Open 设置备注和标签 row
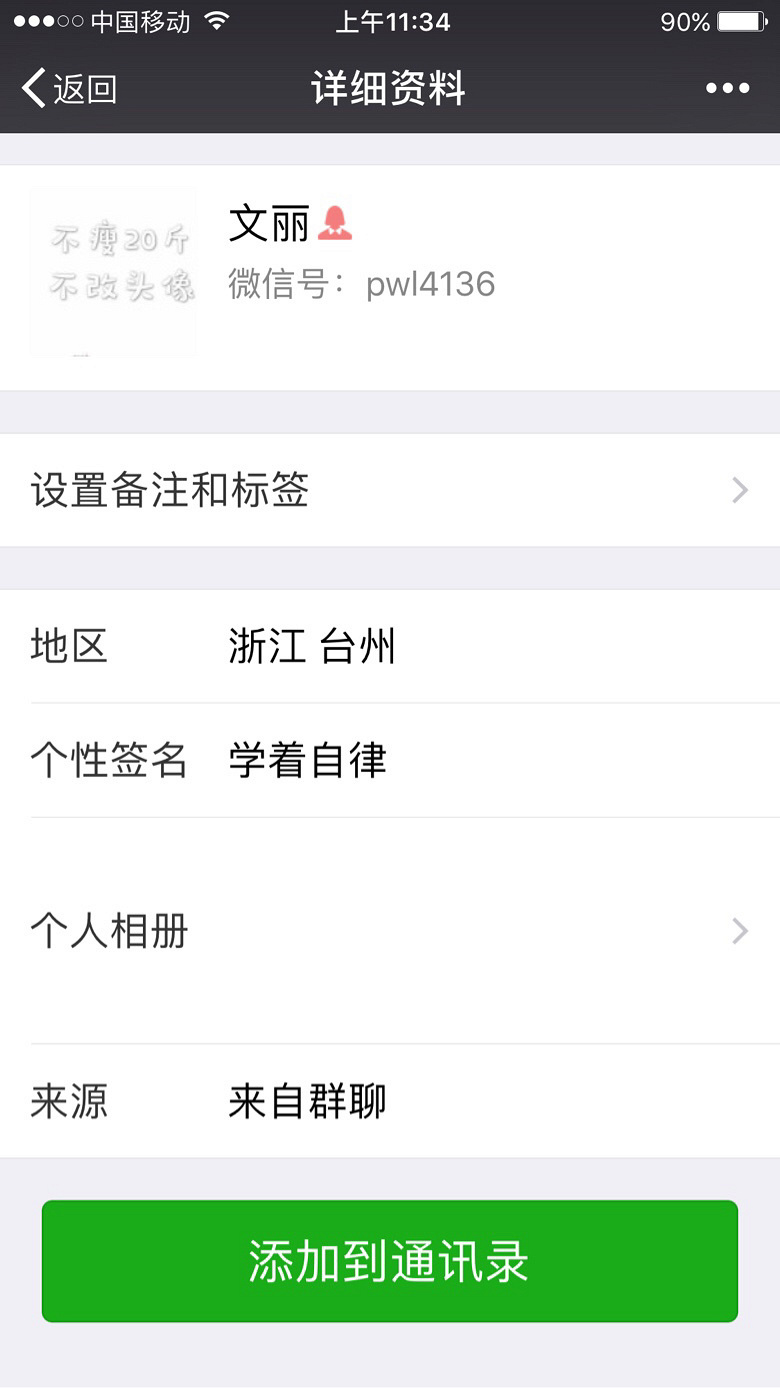780x1388 pixels. tap(390, 490)
